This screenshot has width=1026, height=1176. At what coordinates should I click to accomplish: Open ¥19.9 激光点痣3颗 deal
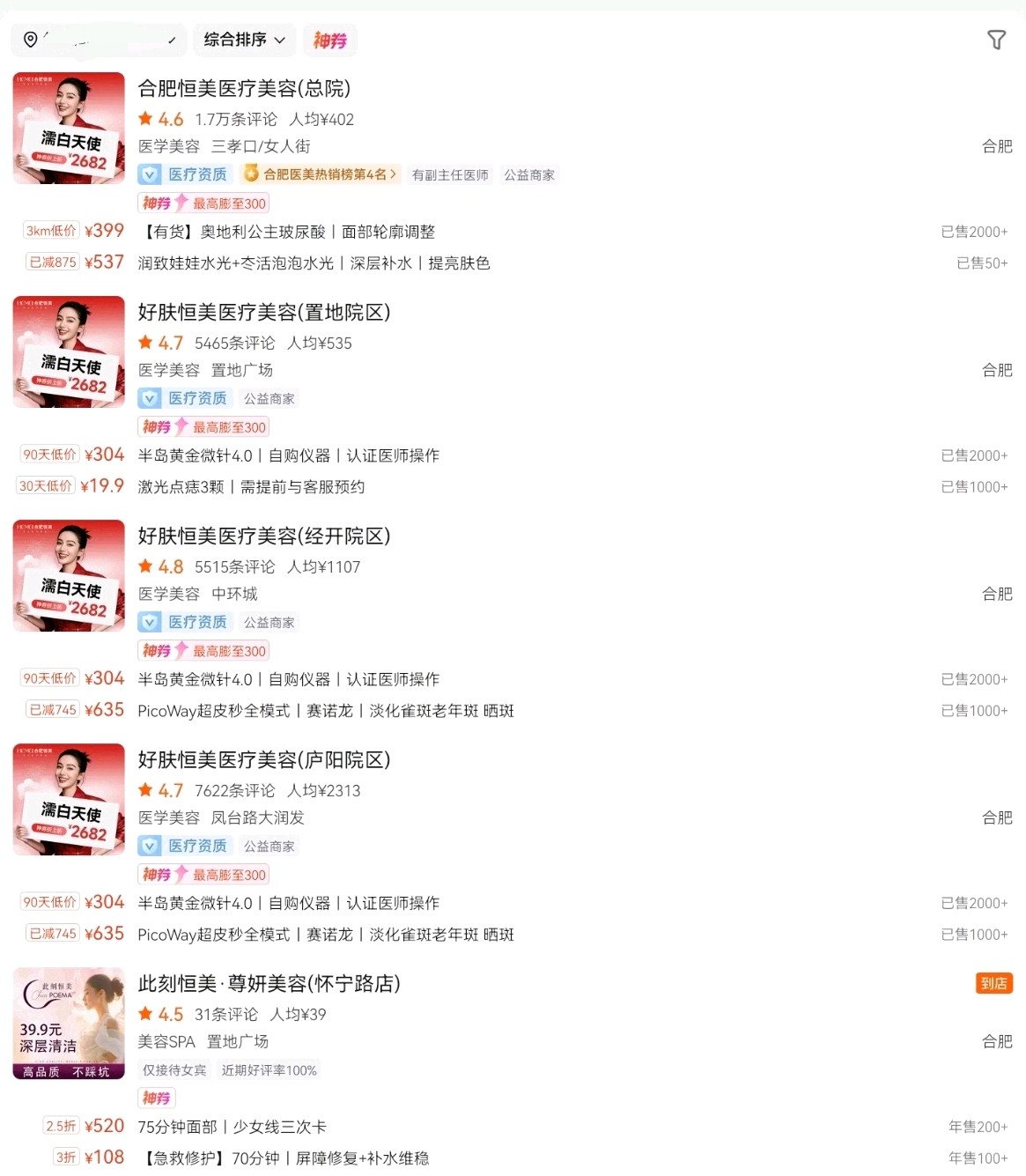(250, 486)
